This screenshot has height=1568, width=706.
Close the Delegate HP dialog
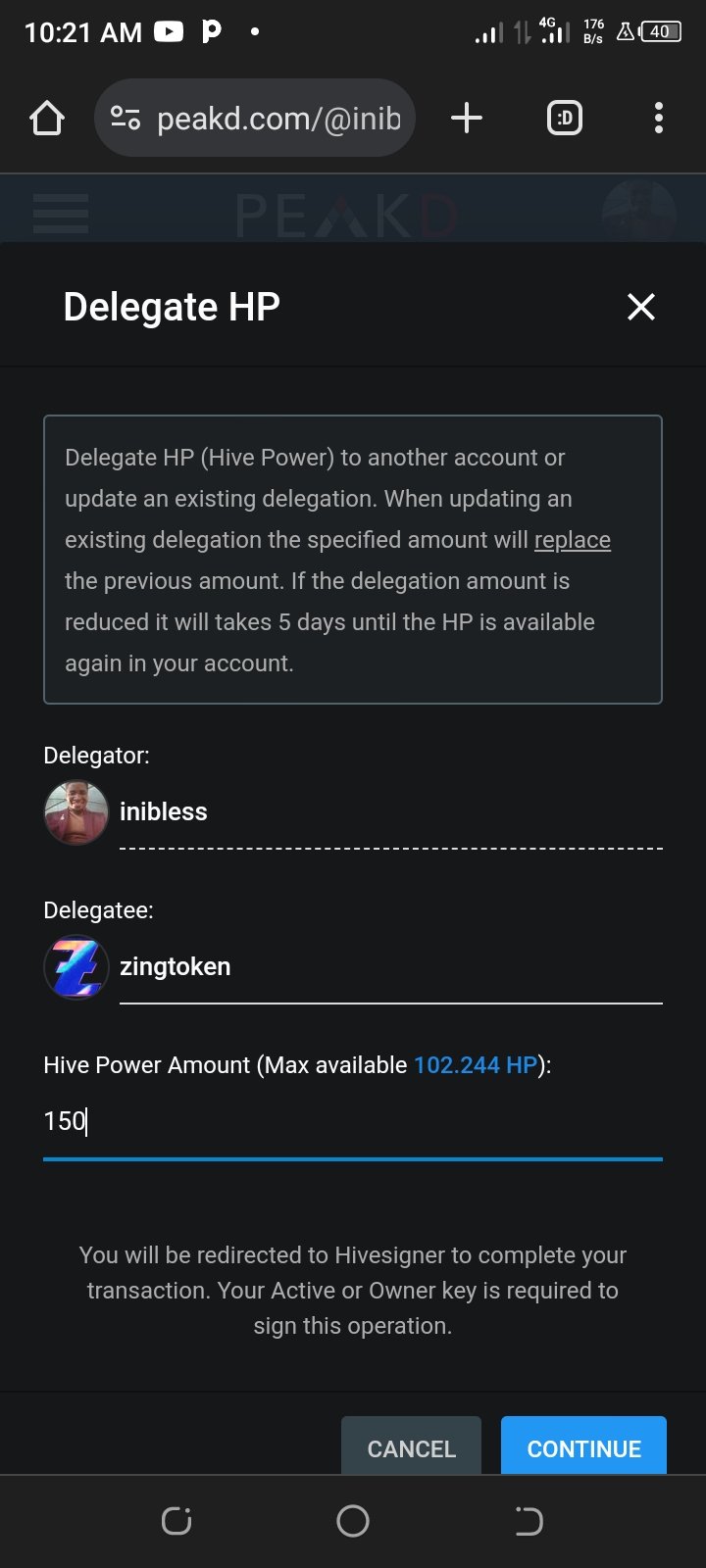pos(640,307)
